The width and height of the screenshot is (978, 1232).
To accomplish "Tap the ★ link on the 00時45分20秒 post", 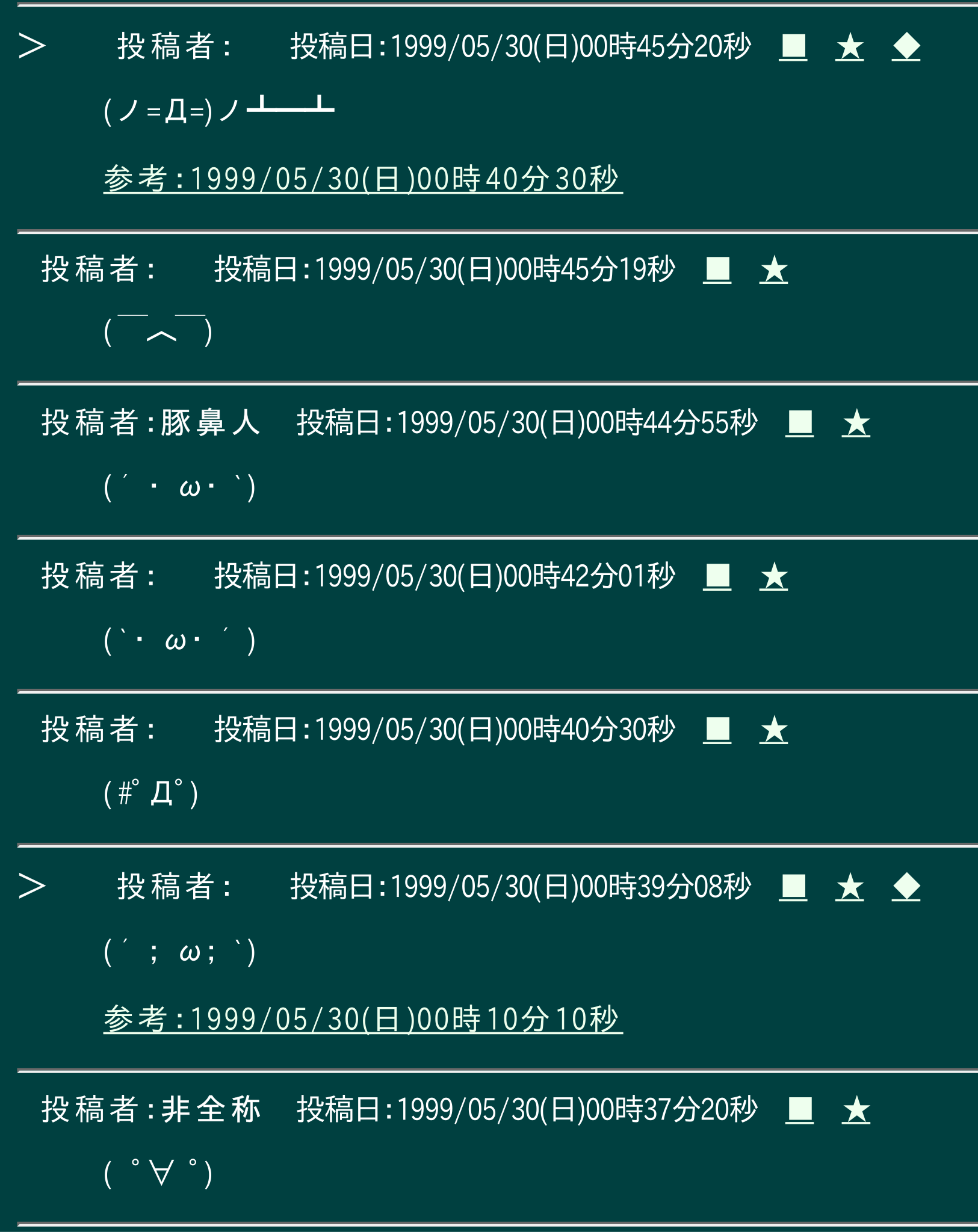I will [x=849, y=47].
